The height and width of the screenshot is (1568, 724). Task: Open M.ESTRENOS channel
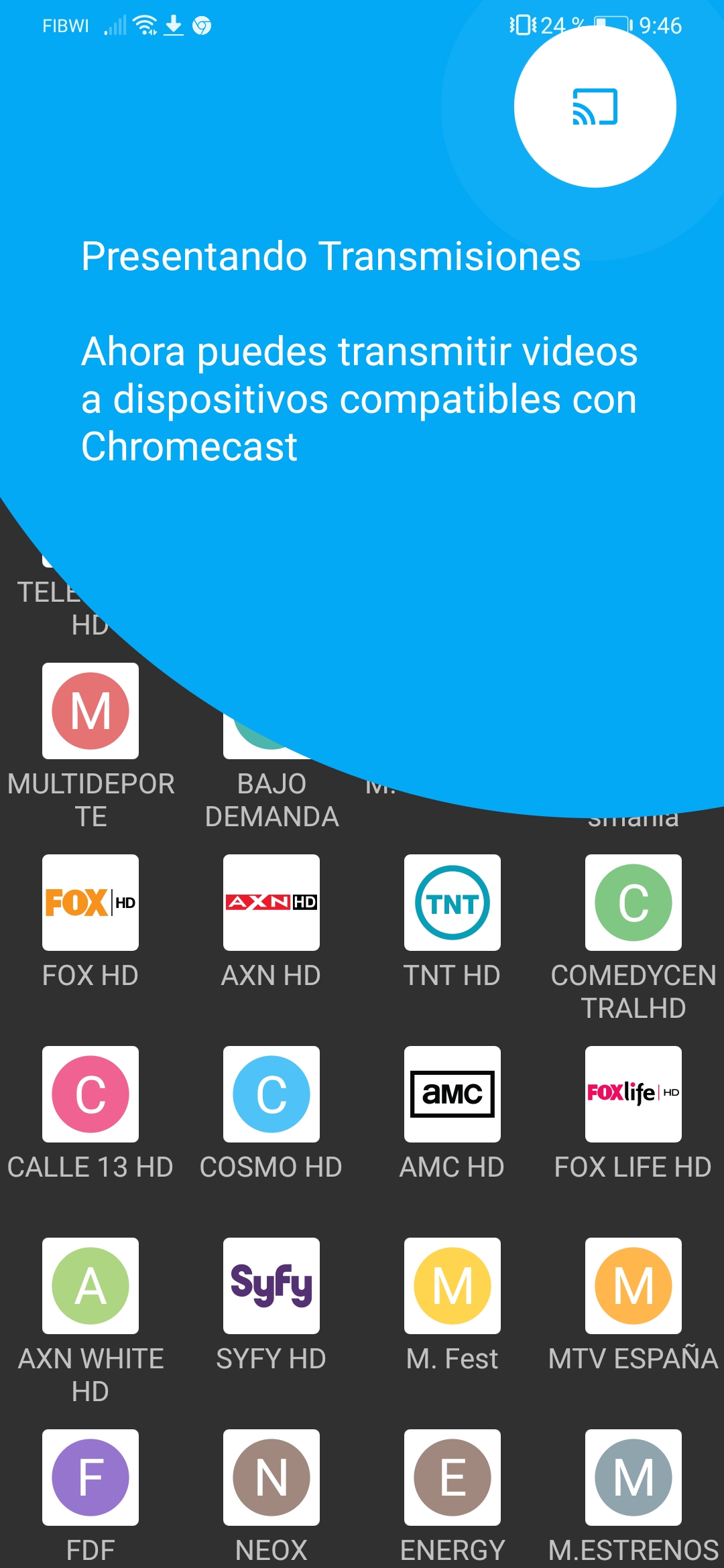633,1478
